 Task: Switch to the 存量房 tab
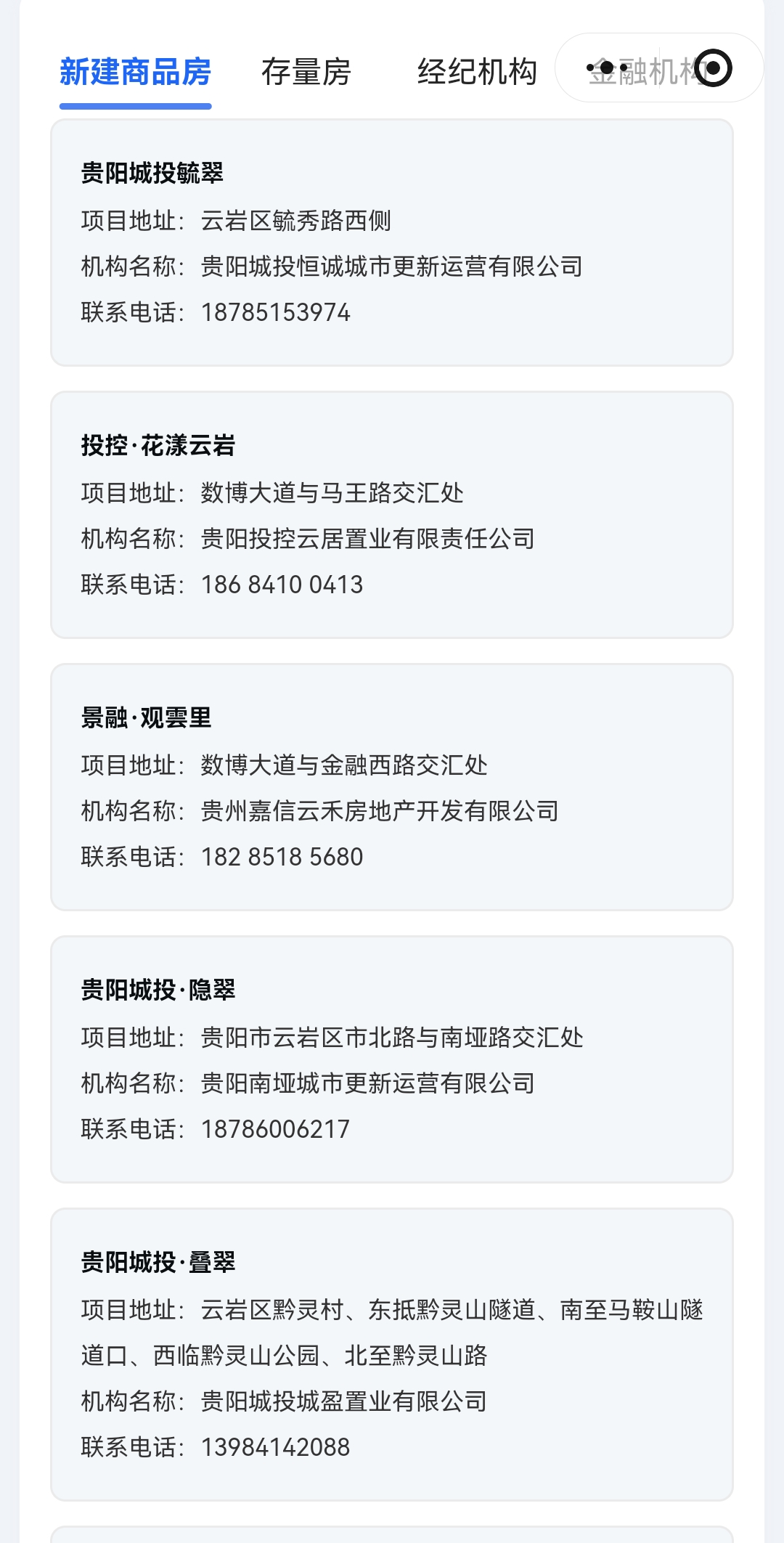[306, 72]
